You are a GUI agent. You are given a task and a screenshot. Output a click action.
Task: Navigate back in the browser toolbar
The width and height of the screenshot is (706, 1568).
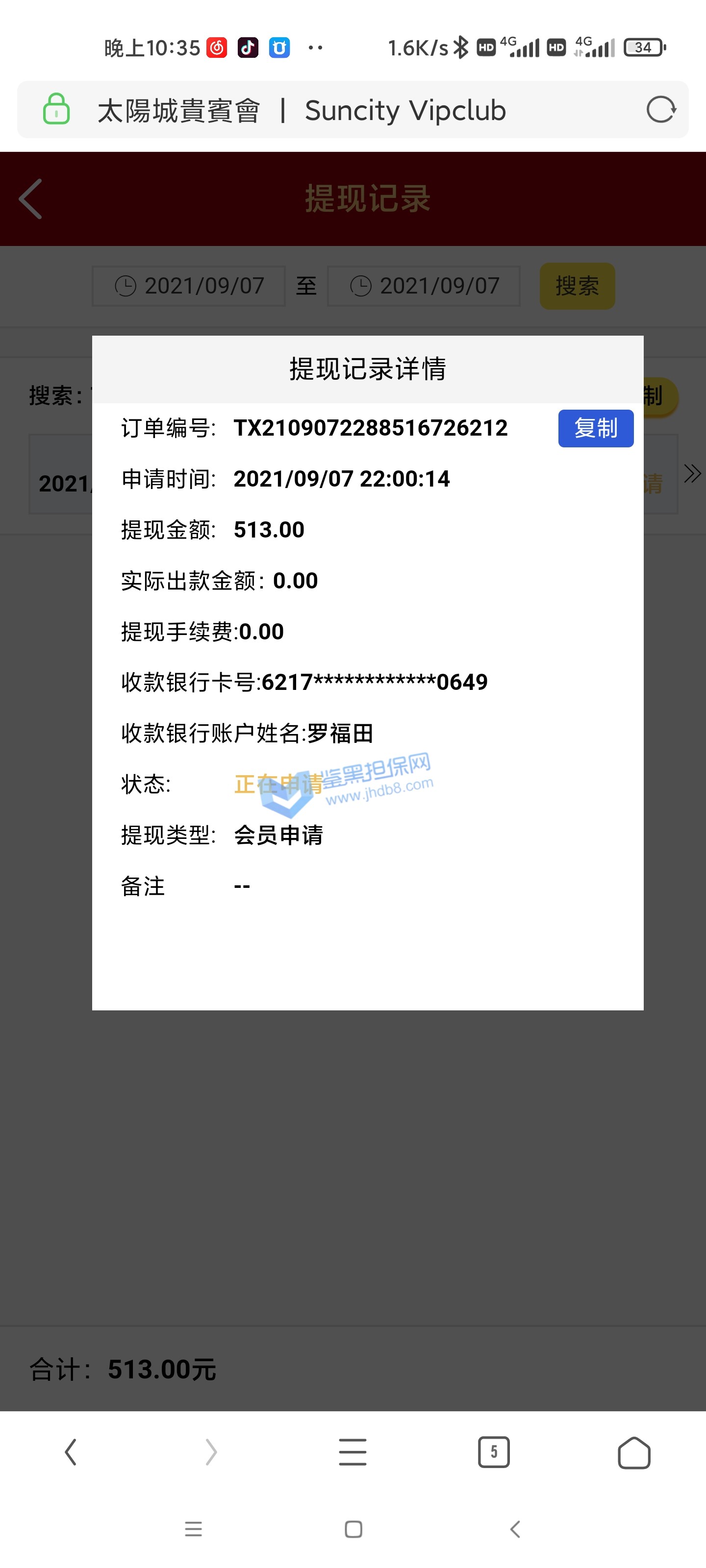[x=71, y=1452]
